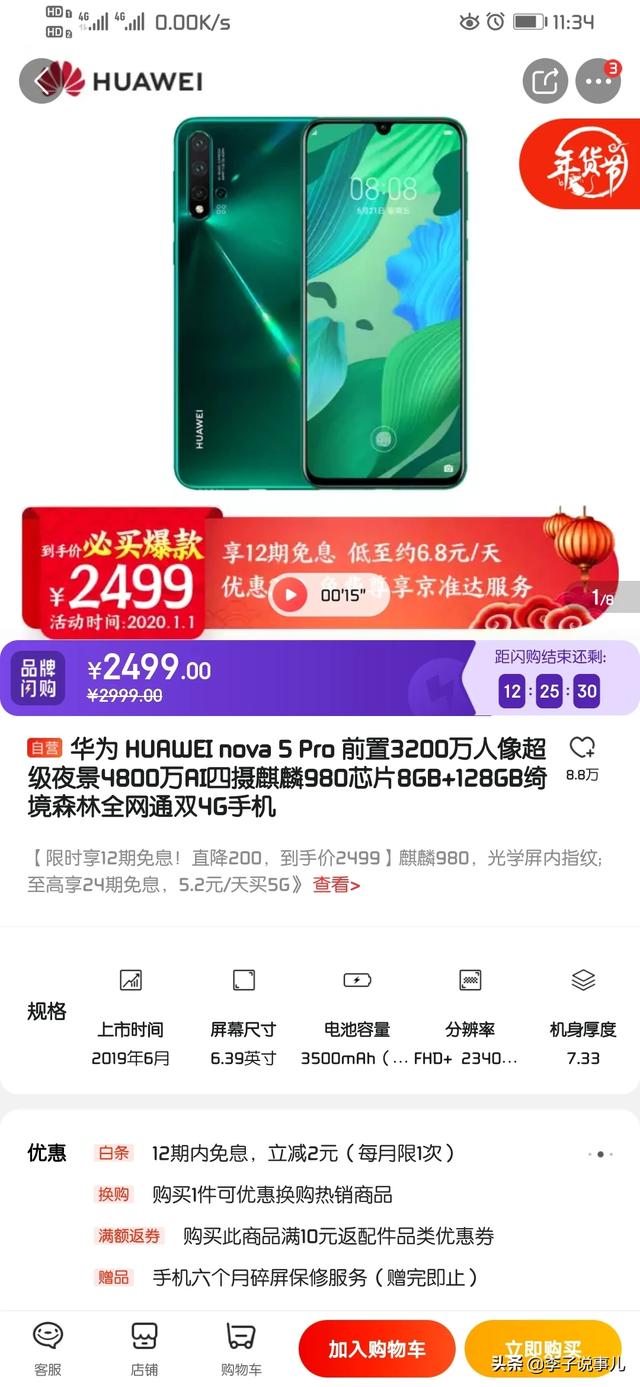Play the 15-second product video

click(x=290, y=595)
